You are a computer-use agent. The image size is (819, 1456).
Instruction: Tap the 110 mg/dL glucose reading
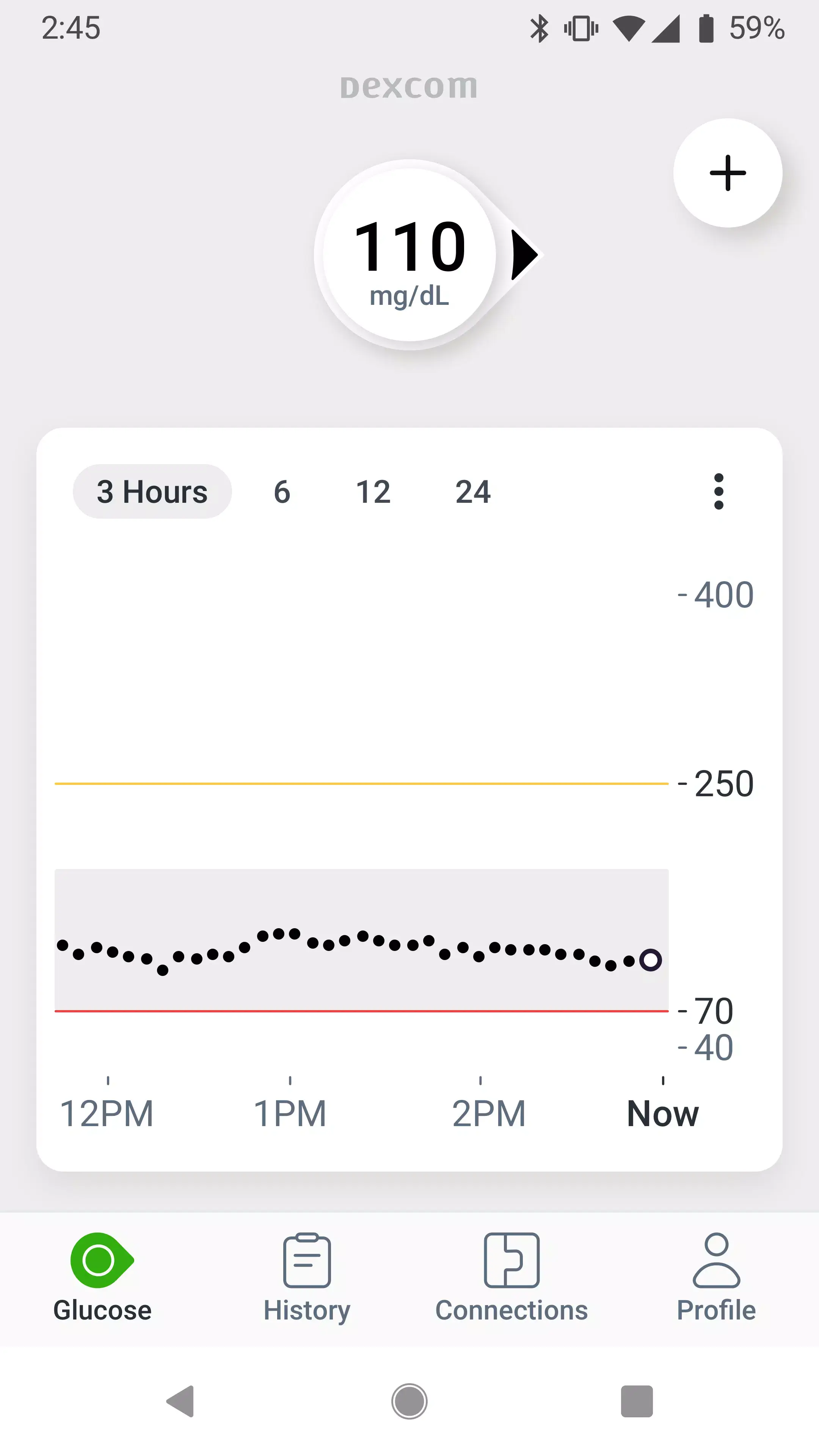coord(409,254)
